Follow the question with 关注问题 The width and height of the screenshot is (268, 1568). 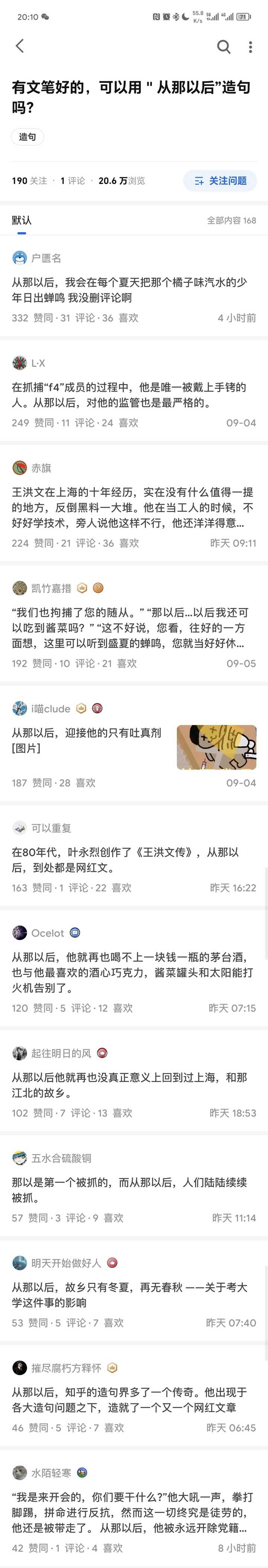click(x=220, y=181)
